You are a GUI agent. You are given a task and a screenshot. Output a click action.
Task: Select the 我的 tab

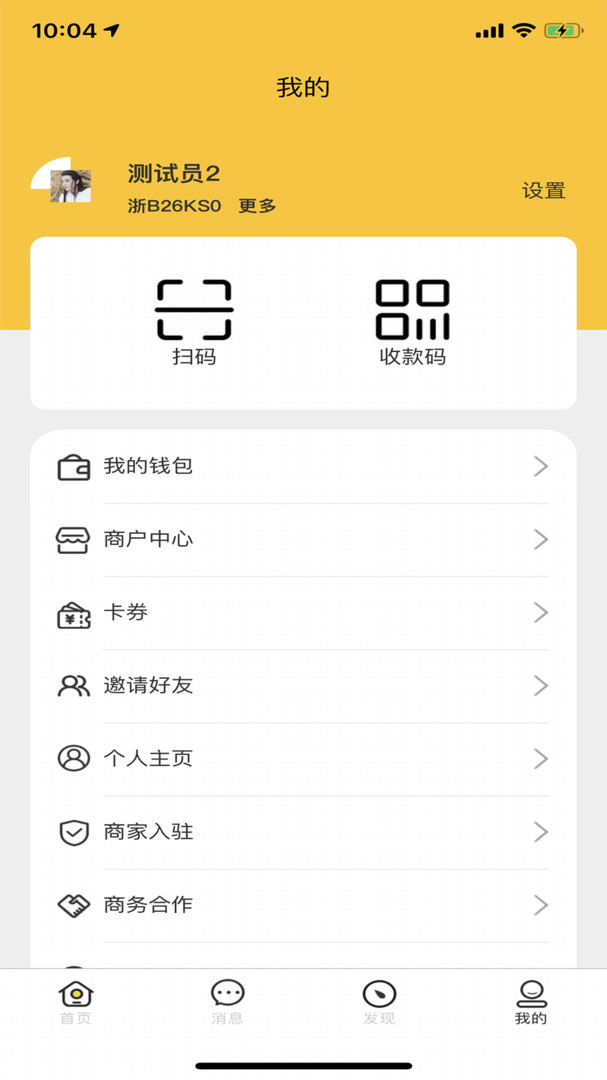531,1002
